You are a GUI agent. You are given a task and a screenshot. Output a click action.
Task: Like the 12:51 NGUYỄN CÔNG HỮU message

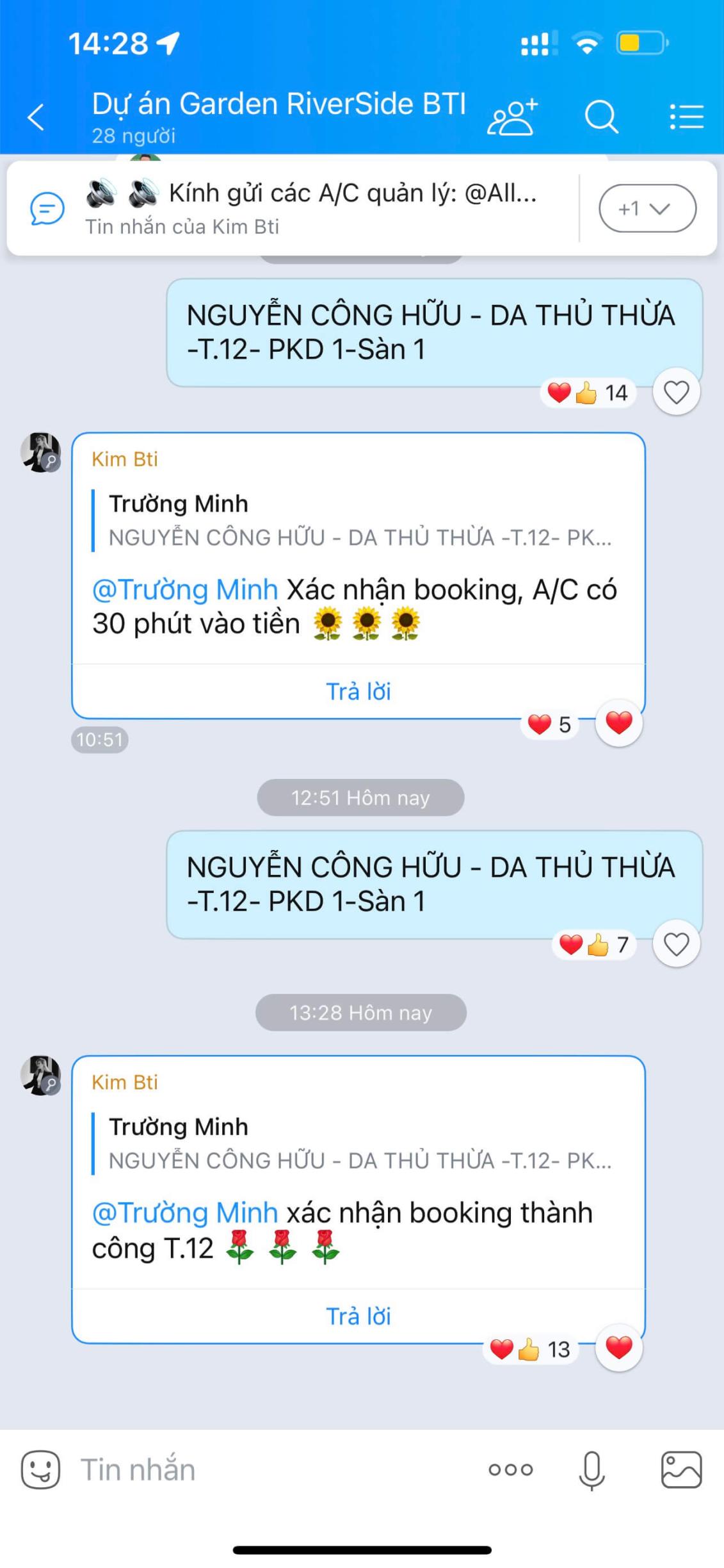676,944
